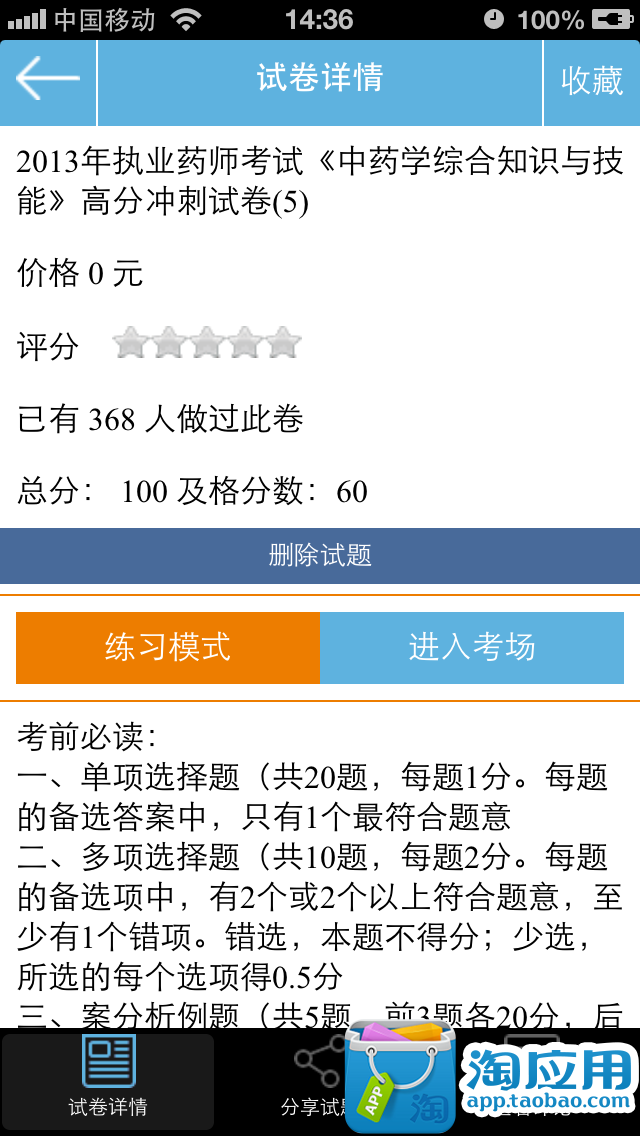Switch to the 试卷详情 tab
Image resolution: width=640 pixels, height=1136 pixels.
(108, 1080)
